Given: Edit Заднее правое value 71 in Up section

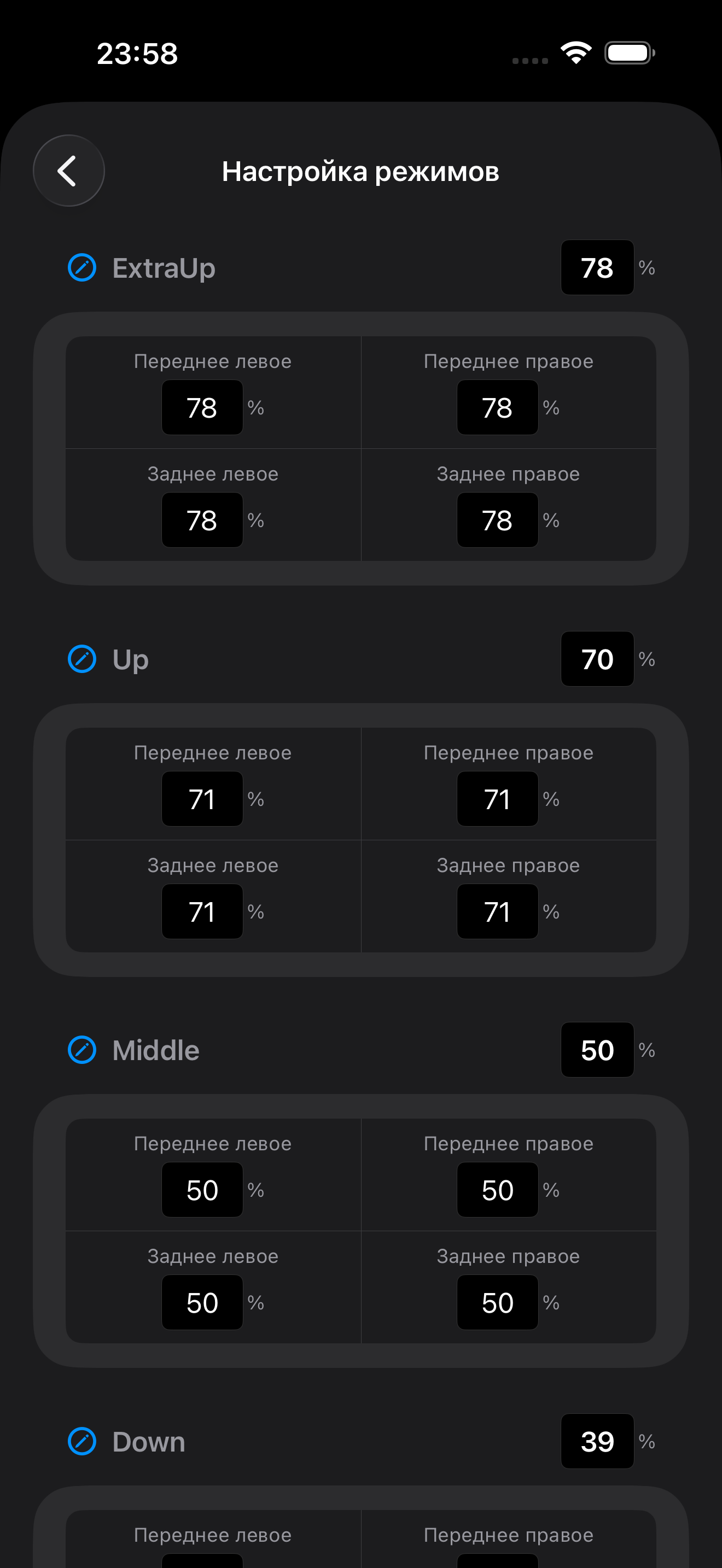Looking at the screenshot, I should [497, 911].
